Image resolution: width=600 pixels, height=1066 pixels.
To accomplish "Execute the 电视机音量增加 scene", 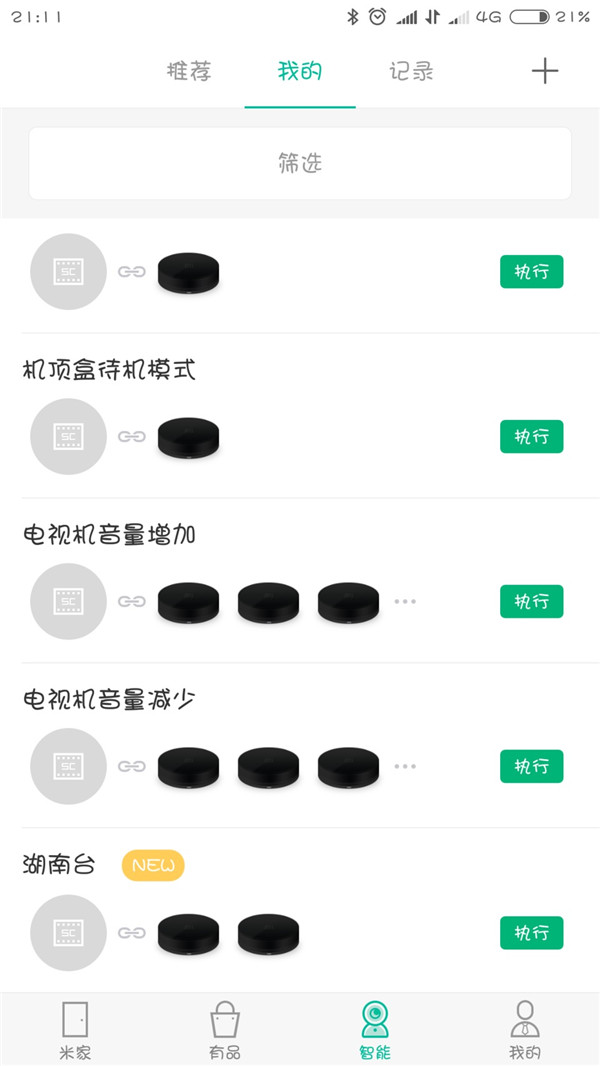I will (x=531, y=602).
